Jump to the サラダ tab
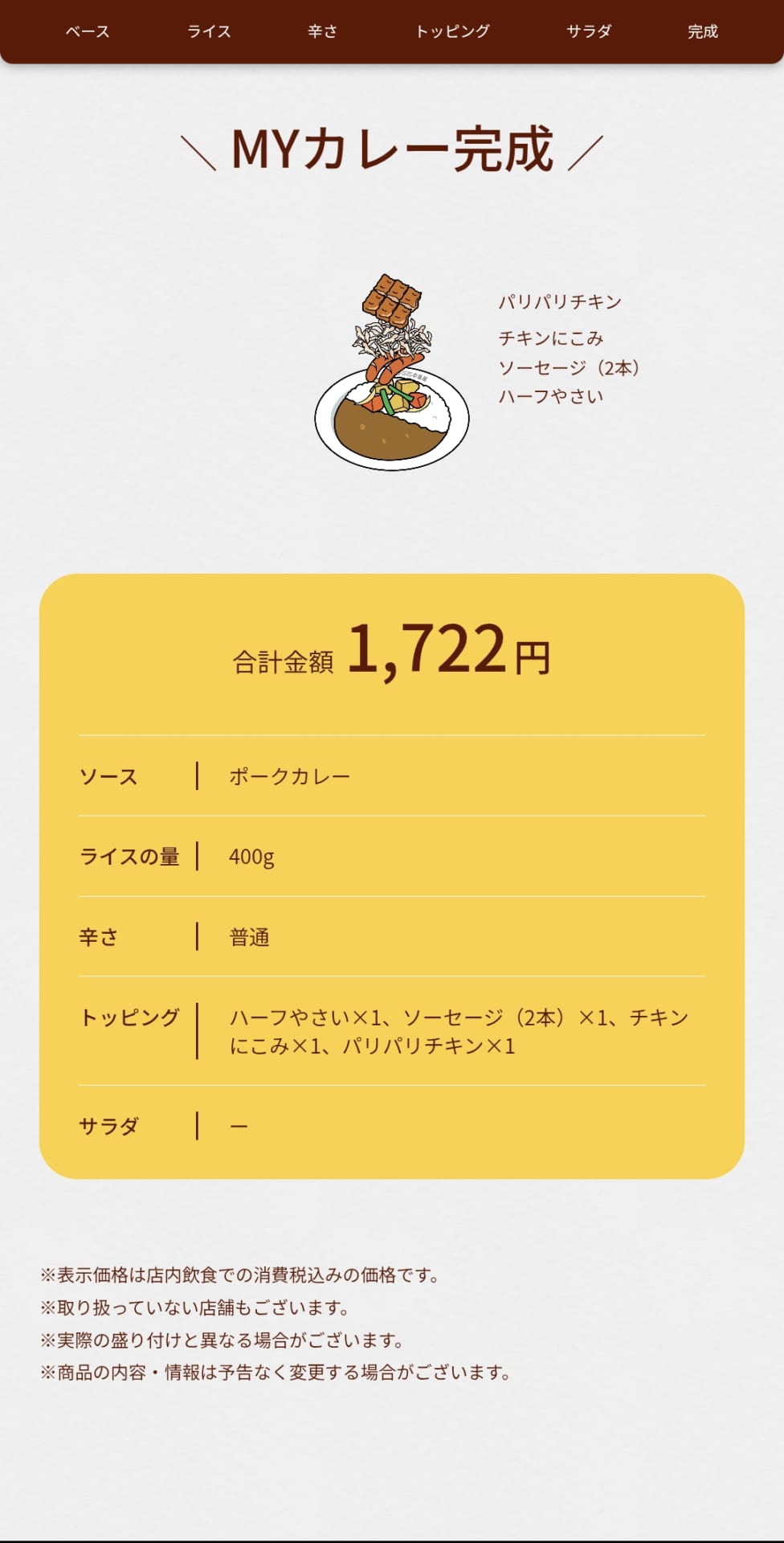This screenshot has width=784, height=1543. click(x=589, y=31)
